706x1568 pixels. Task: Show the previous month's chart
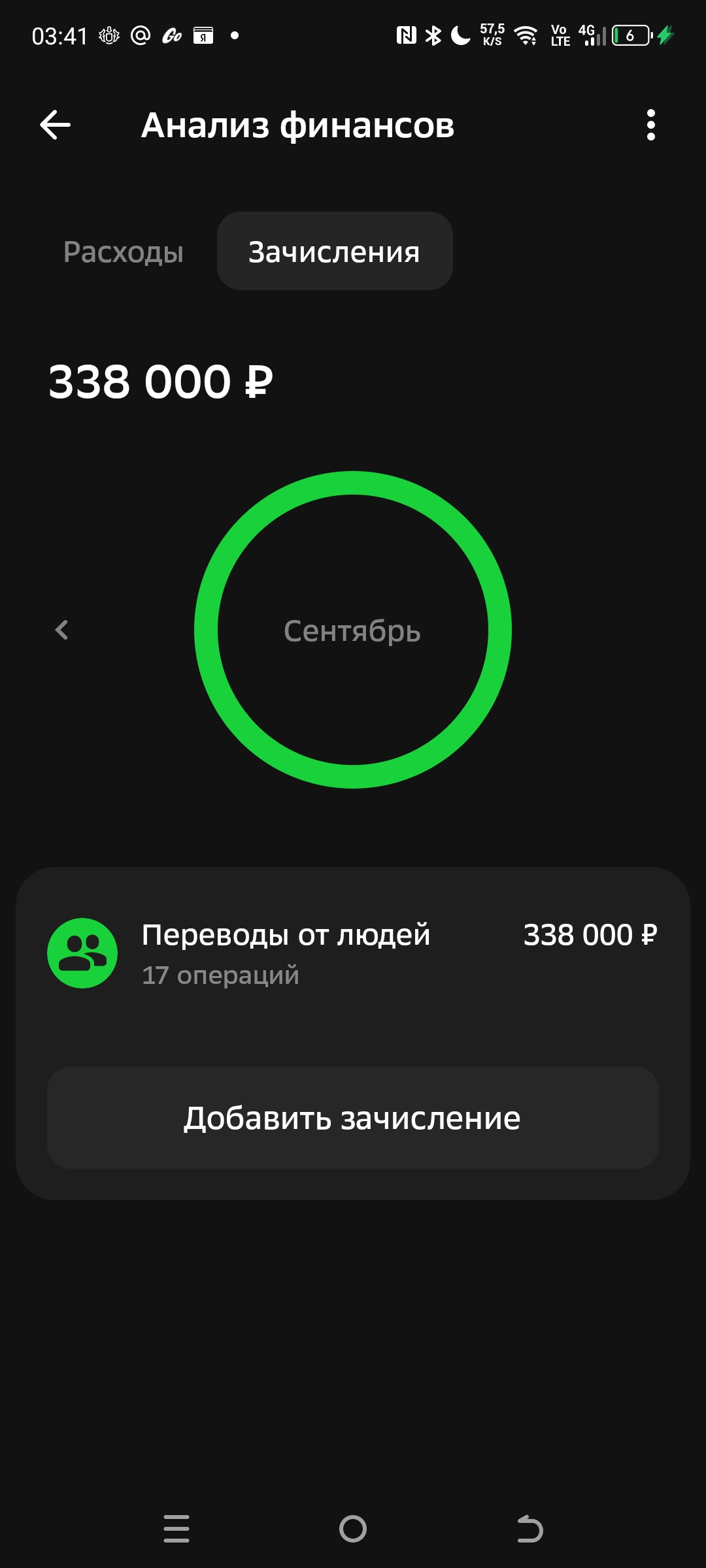coord(62,630)
